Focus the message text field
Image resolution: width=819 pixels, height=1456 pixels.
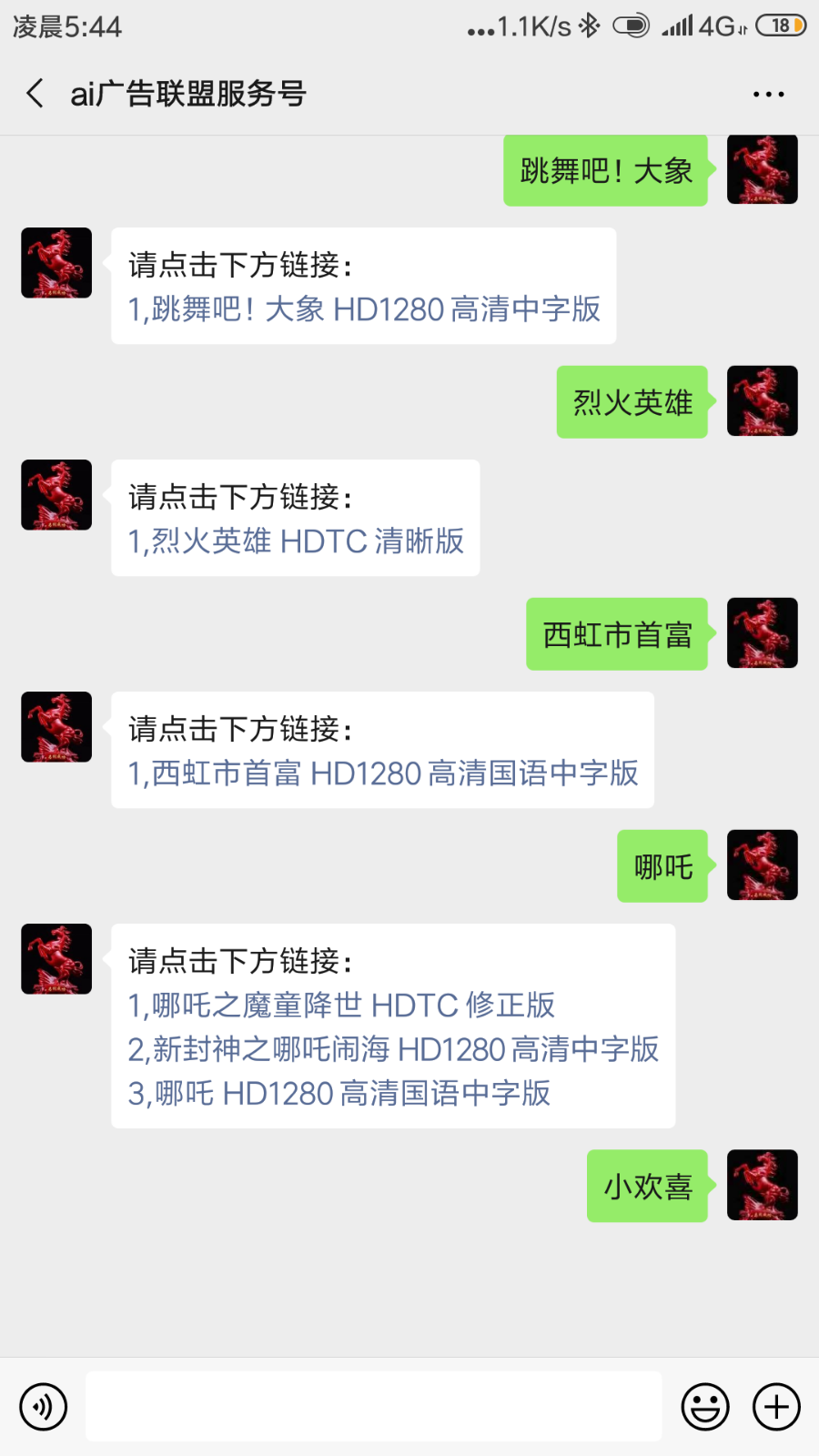tap(373, 1407)
